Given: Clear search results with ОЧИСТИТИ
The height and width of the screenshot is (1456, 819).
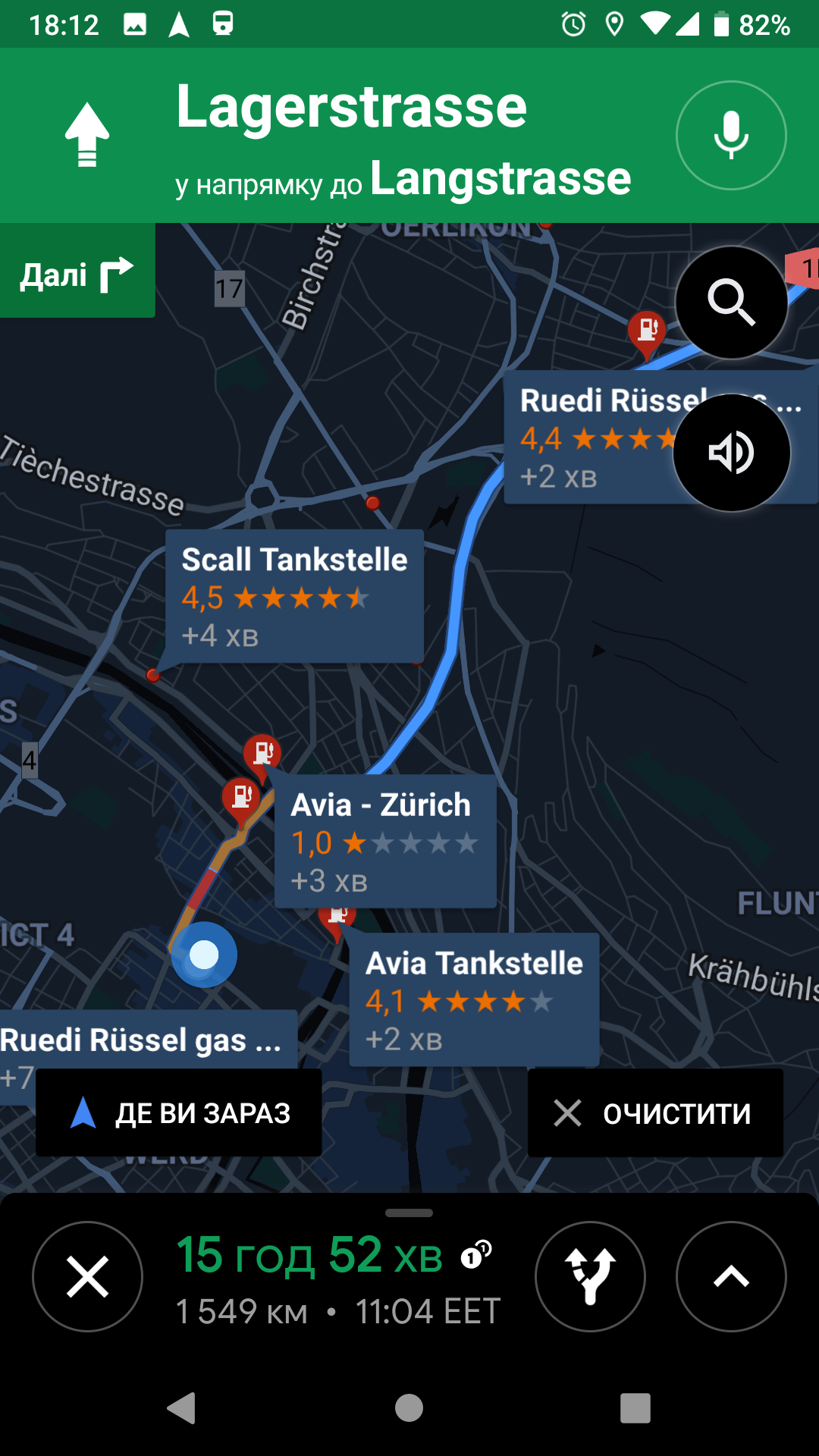Looking at the screenshot, I should [655, 1113].
